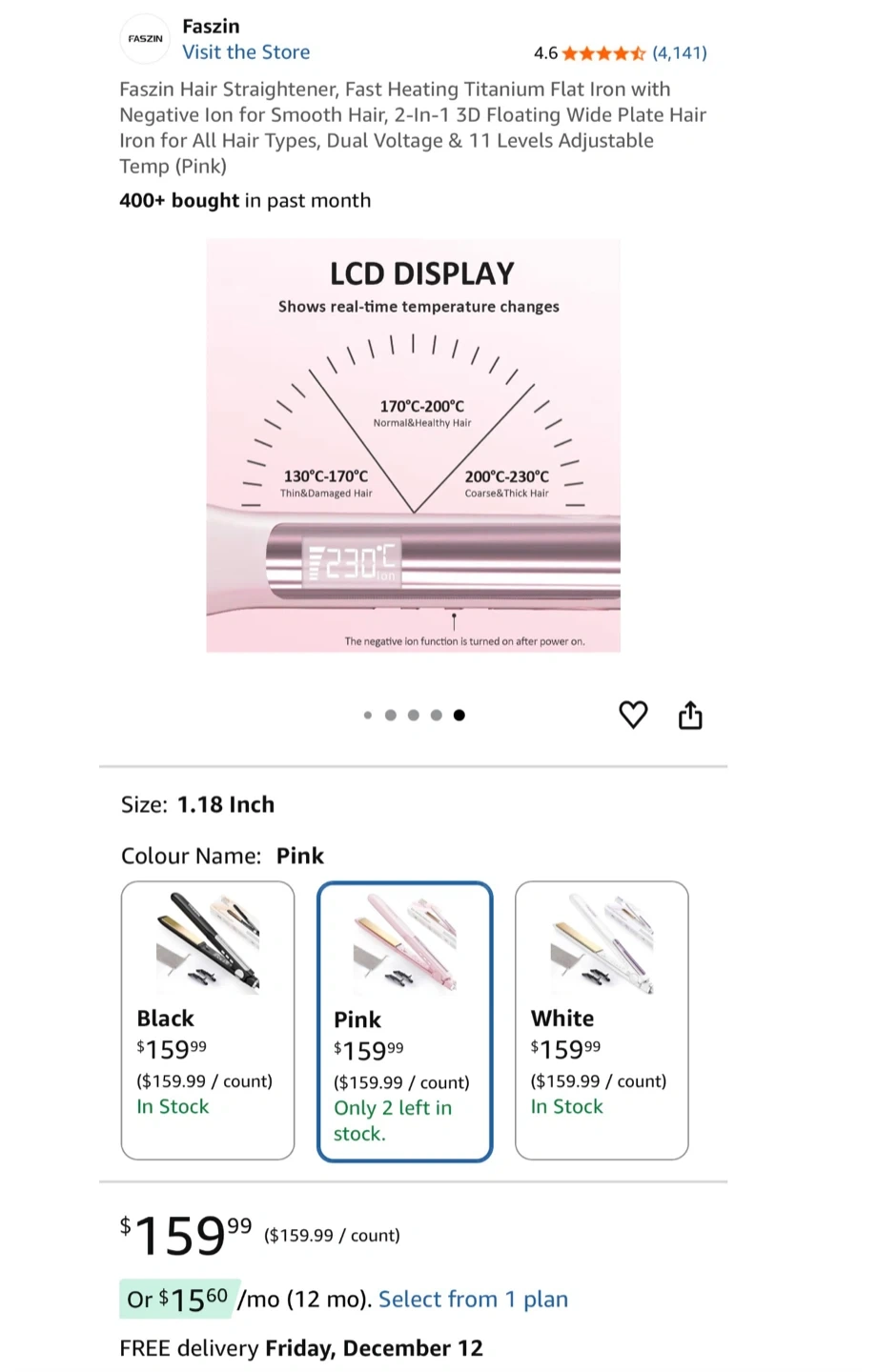Select the Black colour option
The image size is (878, 1372).
[x=208, y=1020]
